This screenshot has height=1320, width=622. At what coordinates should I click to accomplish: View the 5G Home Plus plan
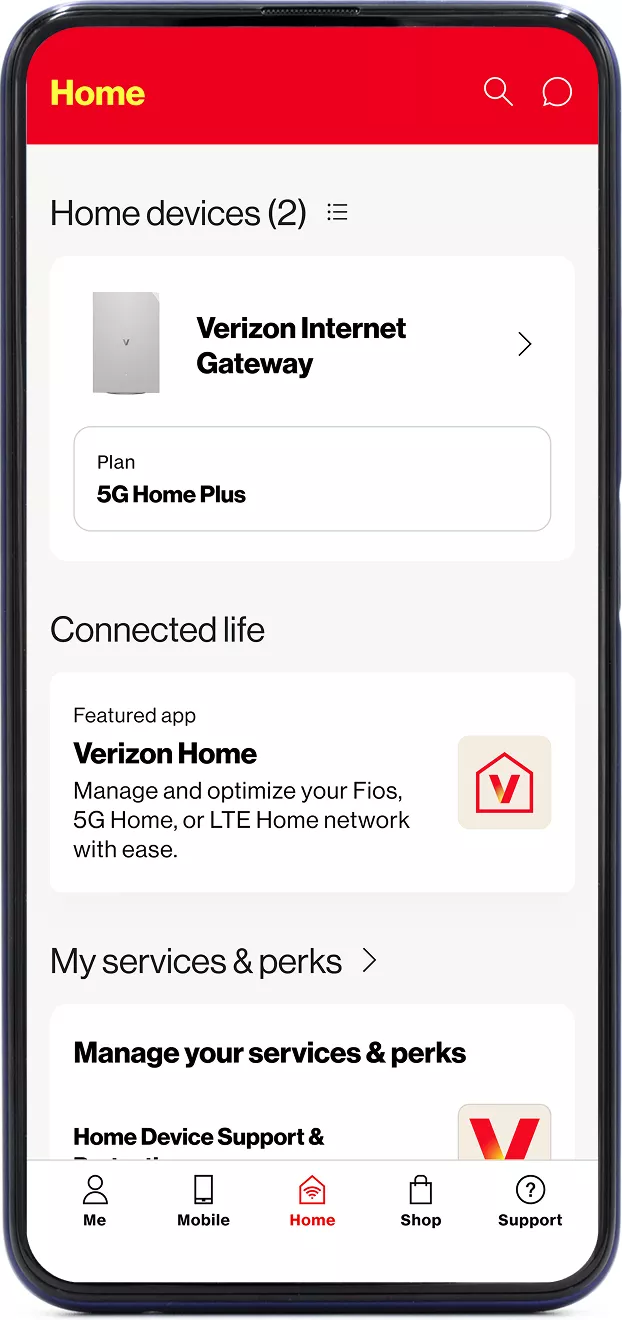(x=312, y=479)
